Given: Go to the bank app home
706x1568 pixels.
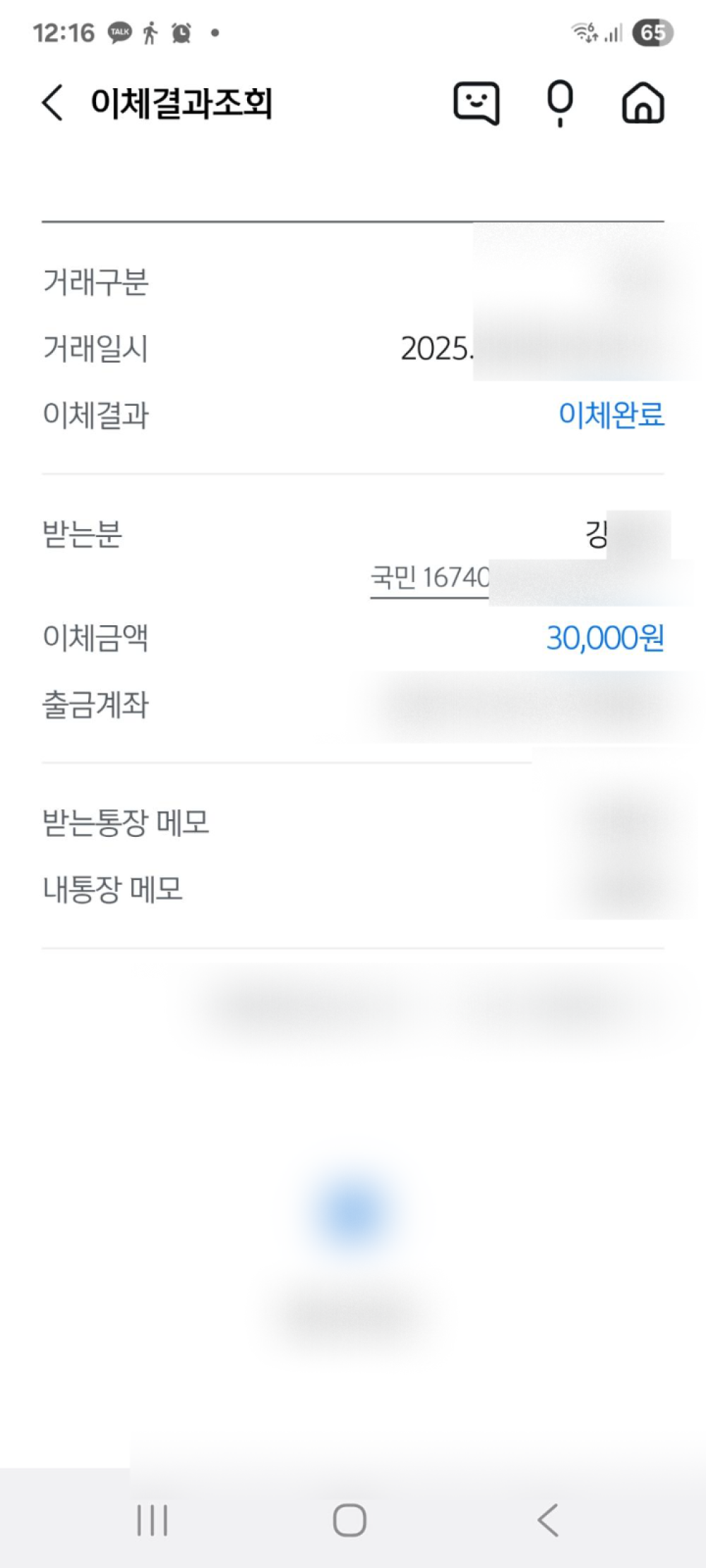Looking at the screenshot, I should (642, 103).
